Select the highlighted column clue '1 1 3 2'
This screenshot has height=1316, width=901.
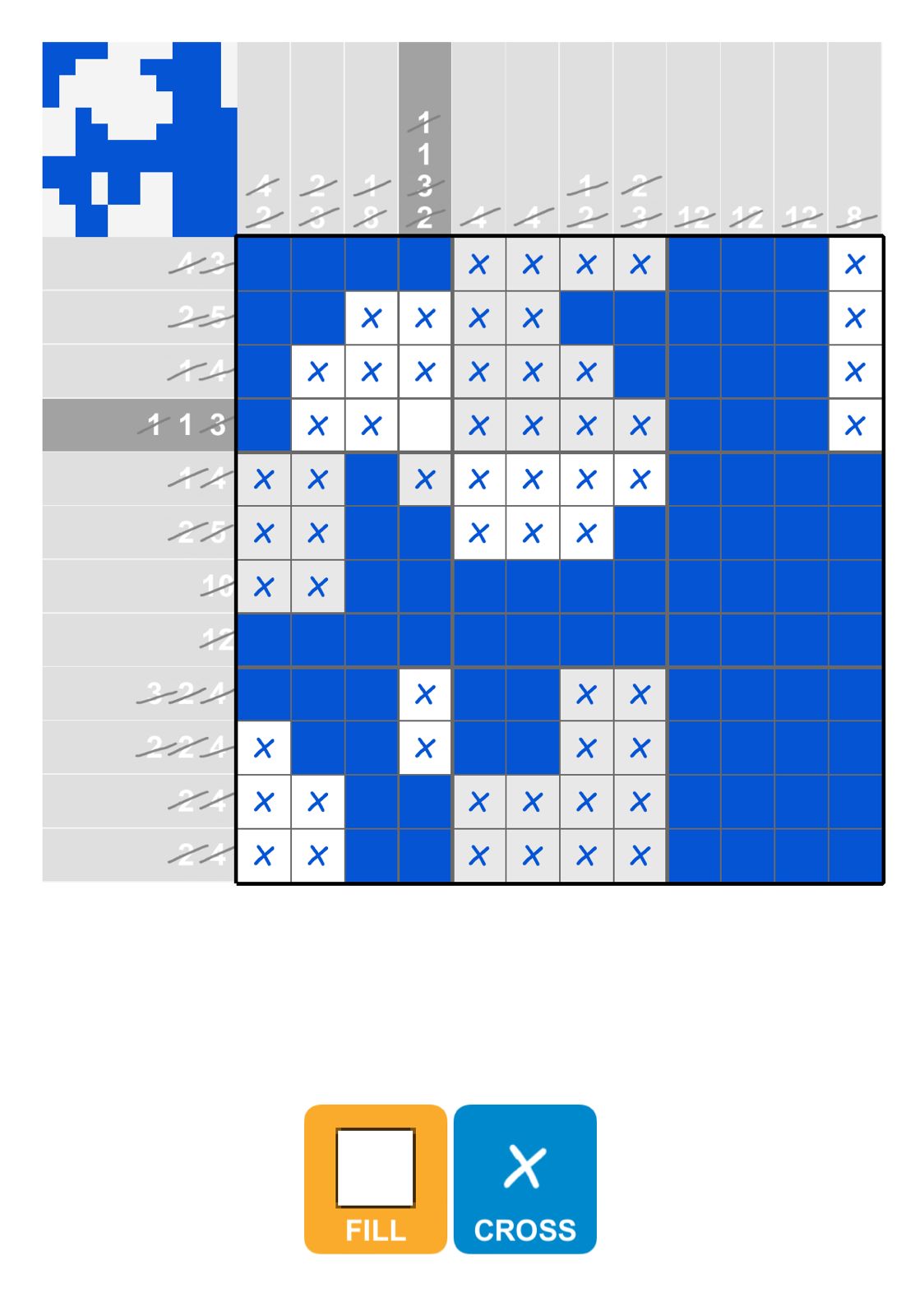click(x=425, y=164)
